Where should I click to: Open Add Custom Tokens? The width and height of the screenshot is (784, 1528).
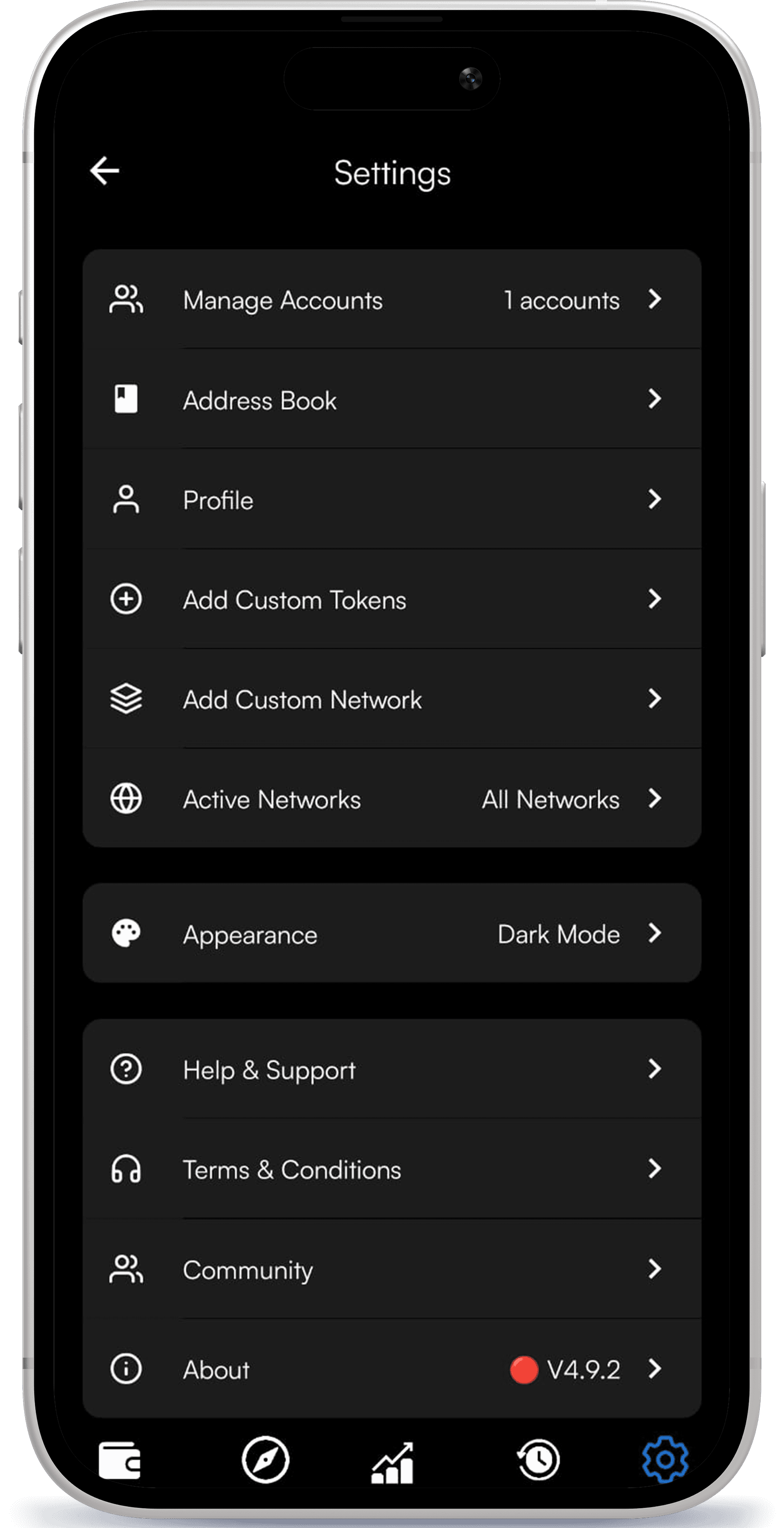click(x=391, y=600)
